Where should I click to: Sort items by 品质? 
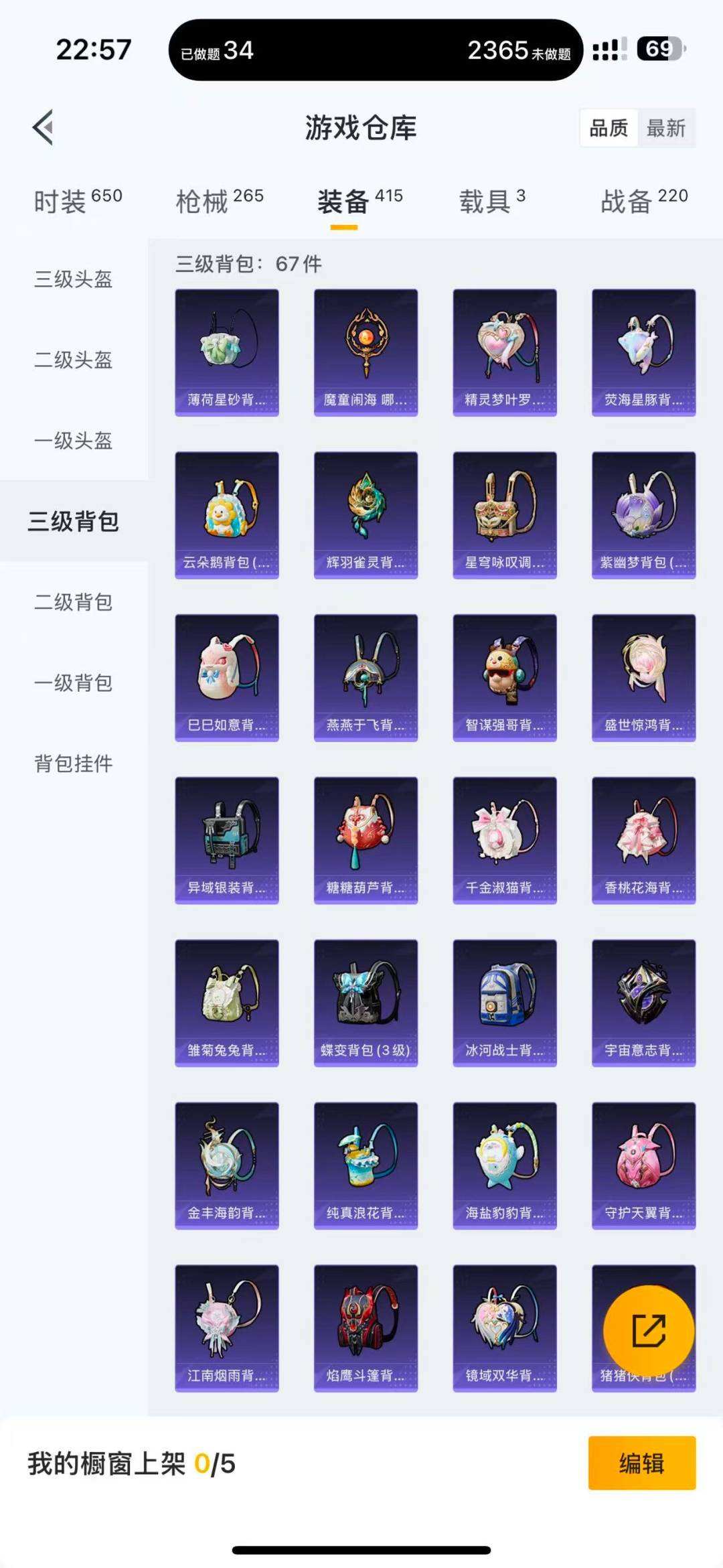coord(608,128)
